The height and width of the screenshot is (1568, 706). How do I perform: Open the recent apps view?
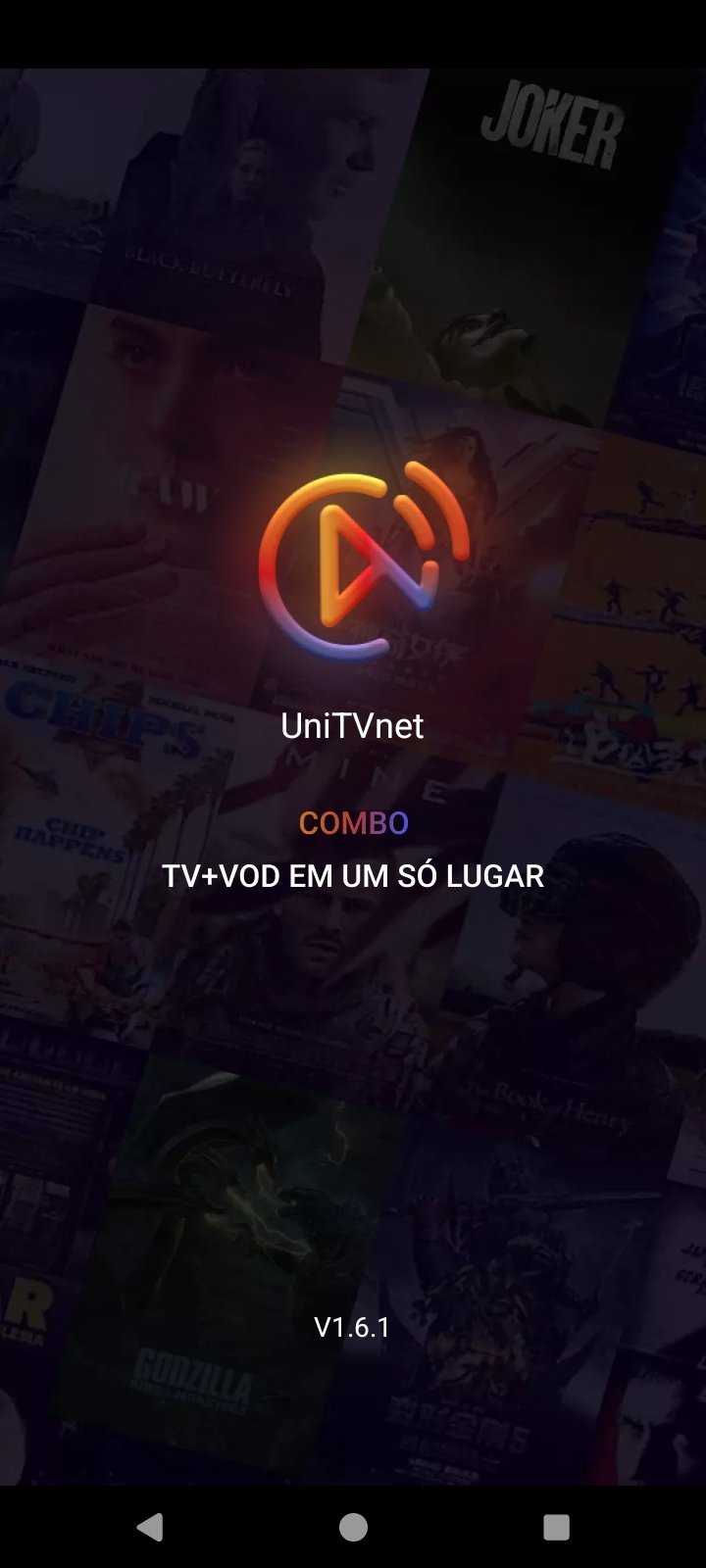556,1527
